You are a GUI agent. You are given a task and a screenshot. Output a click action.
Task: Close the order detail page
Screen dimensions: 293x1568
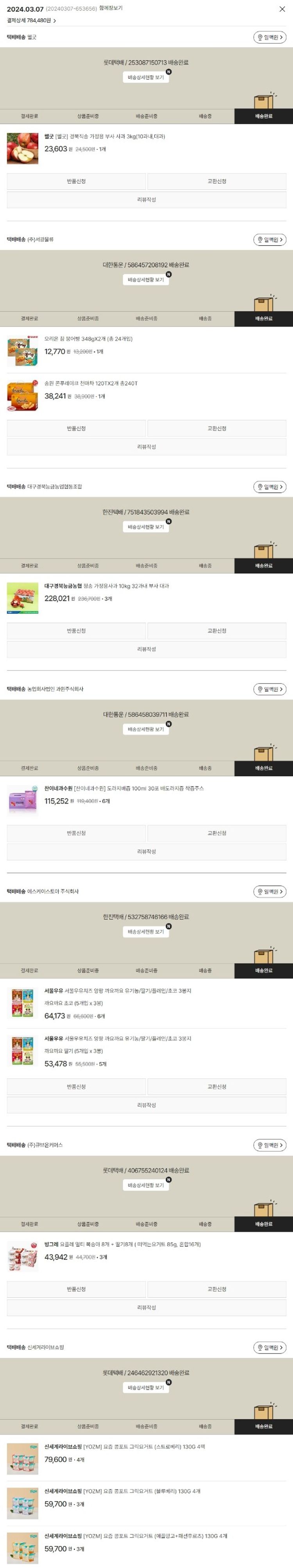point(281,9)
